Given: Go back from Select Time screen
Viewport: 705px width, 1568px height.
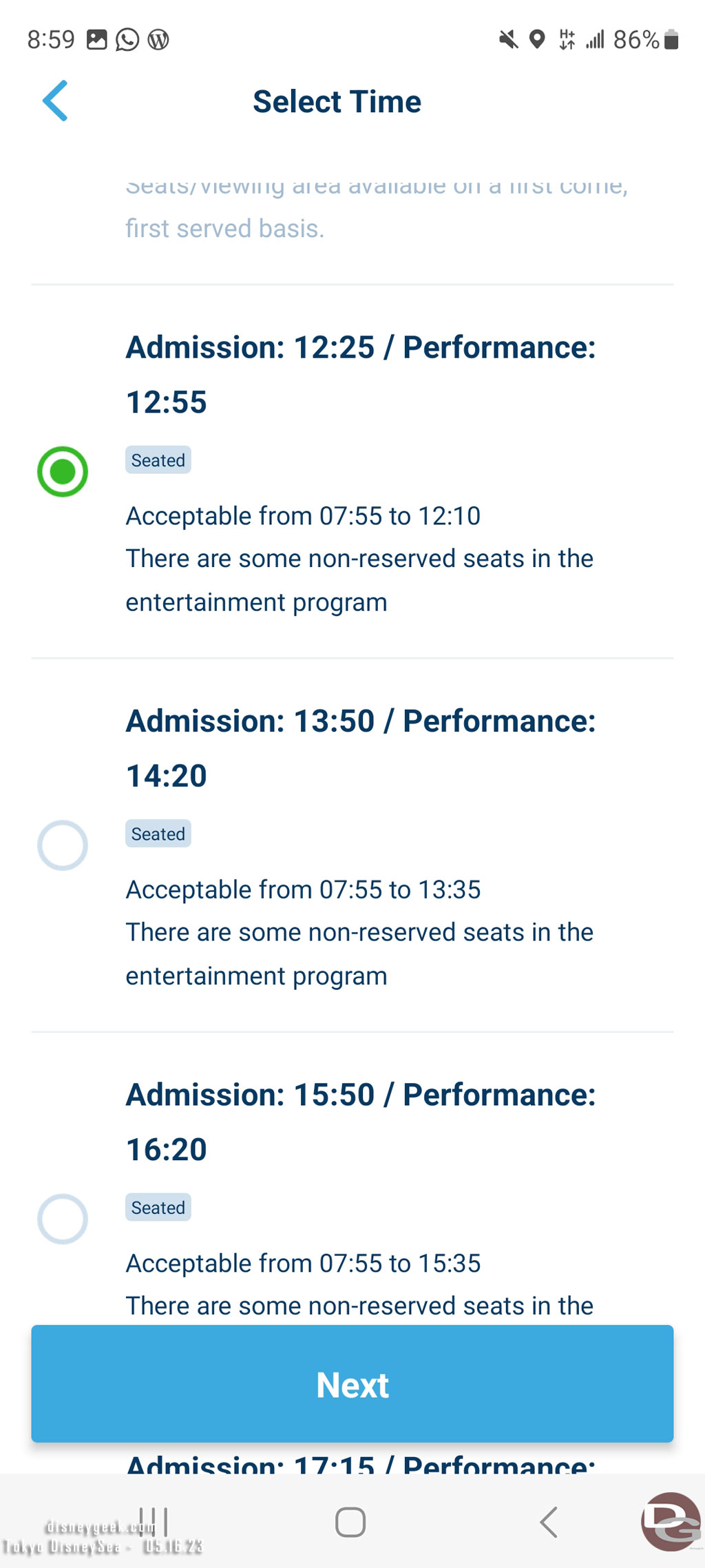Looking at the screenshot, I should 55,101.
